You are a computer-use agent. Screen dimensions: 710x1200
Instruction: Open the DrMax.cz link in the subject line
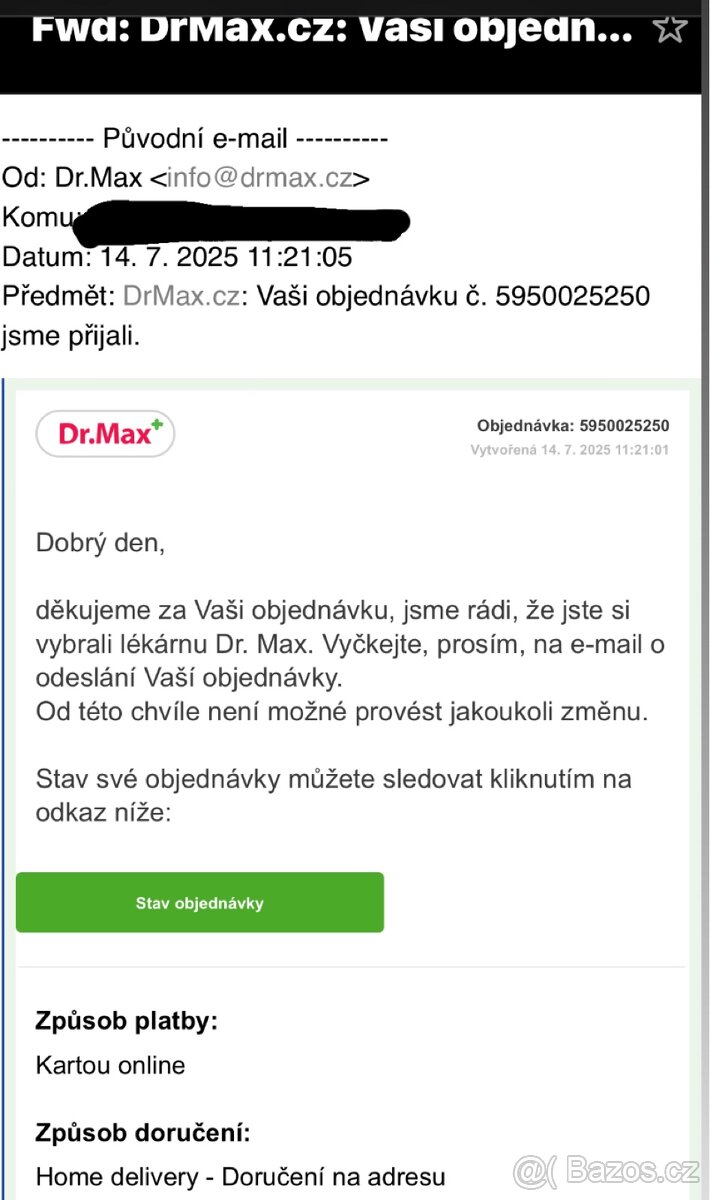pyautogui.click(x=180, y=296)
